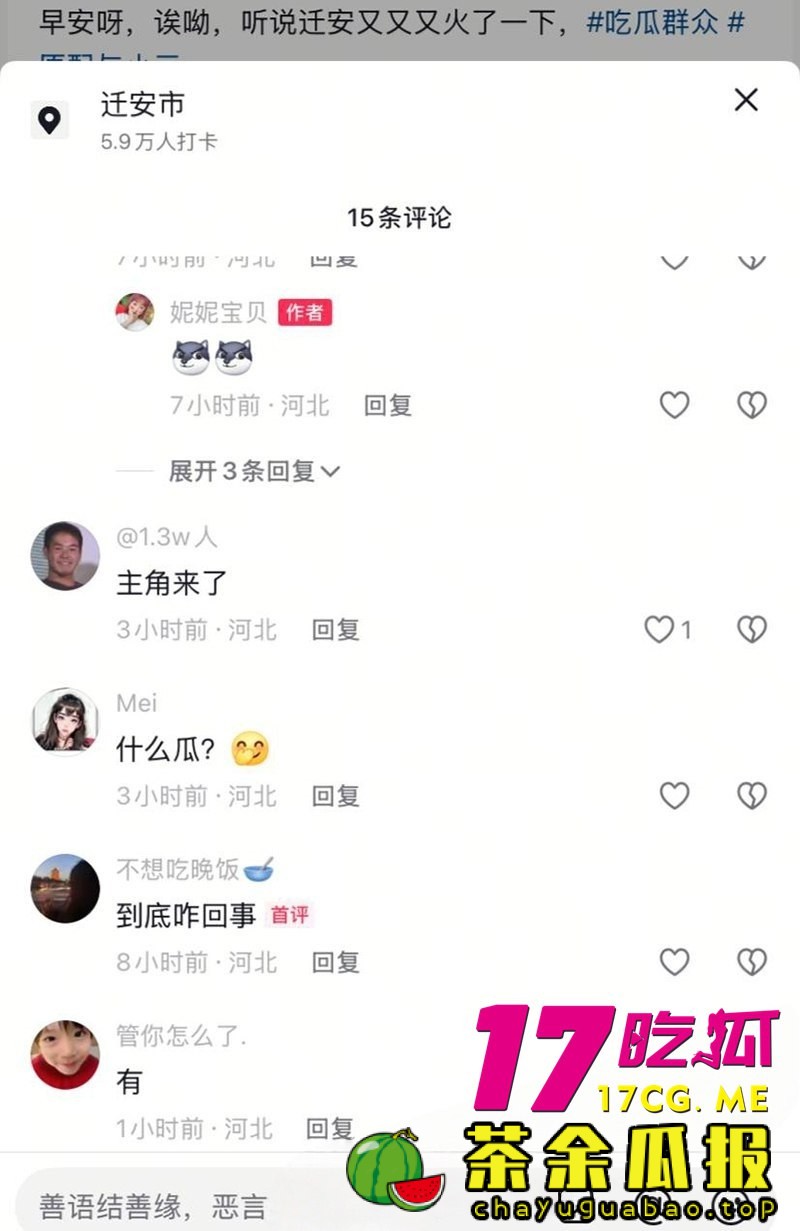The width and height of the screenshot is (800, 1231).
Task: Reply to Mei's comment
Action: [x=335, y=796]
